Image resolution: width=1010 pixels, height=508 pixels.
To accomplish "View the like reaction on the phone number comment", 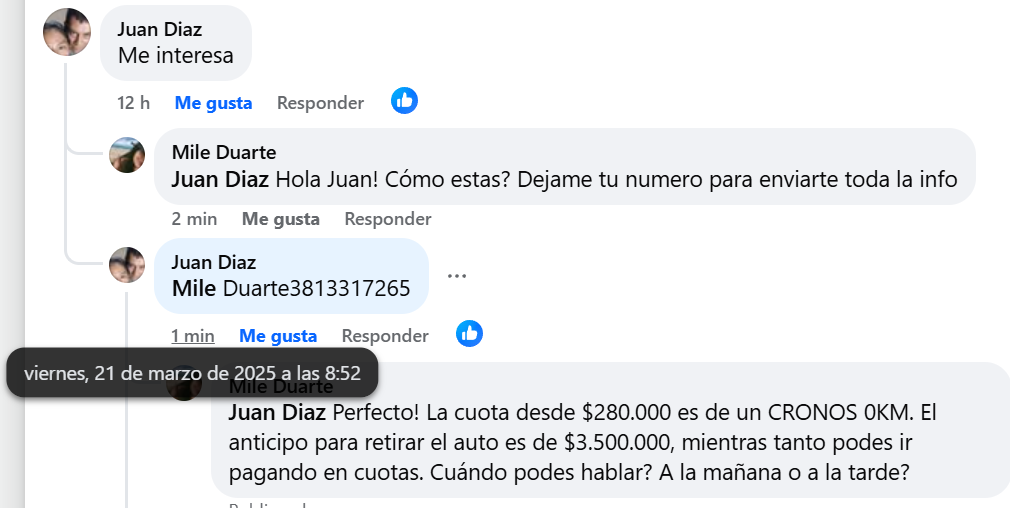I will point(469,334).
